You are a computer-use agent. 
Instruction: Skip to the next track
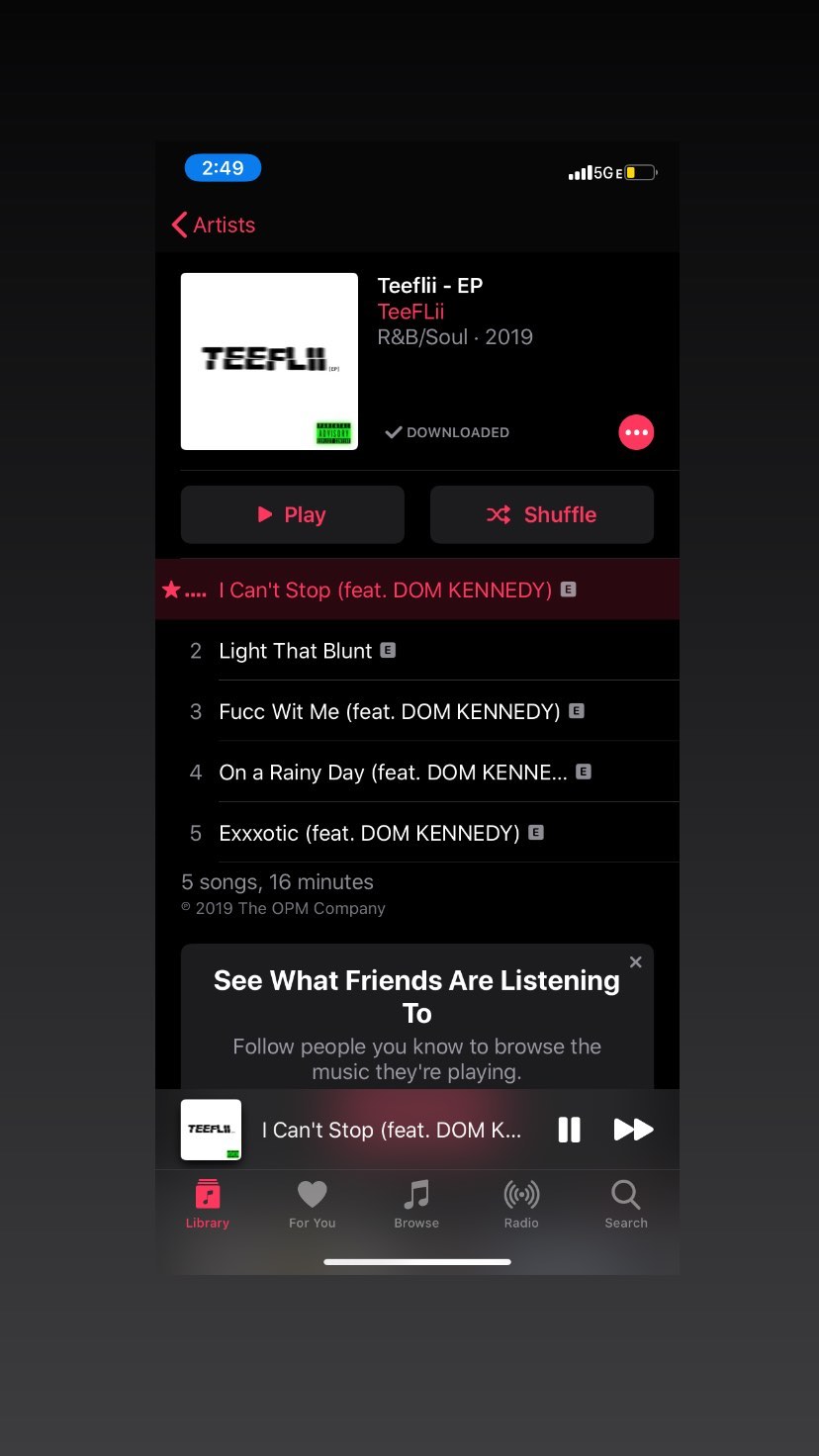[633, 1130]
